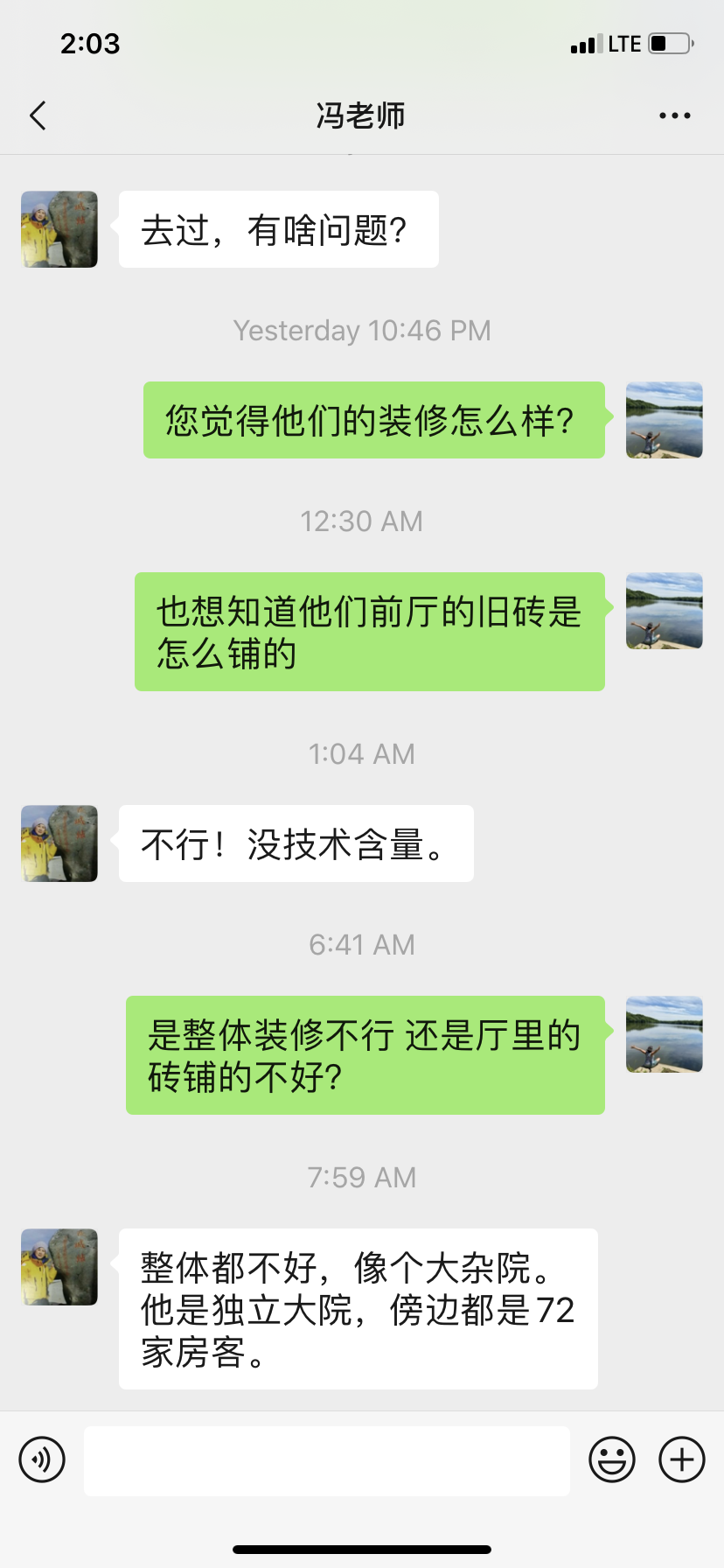The image size is (724, 1568).
Task: Go back to the chat list
Action: (x=38, y=115)
